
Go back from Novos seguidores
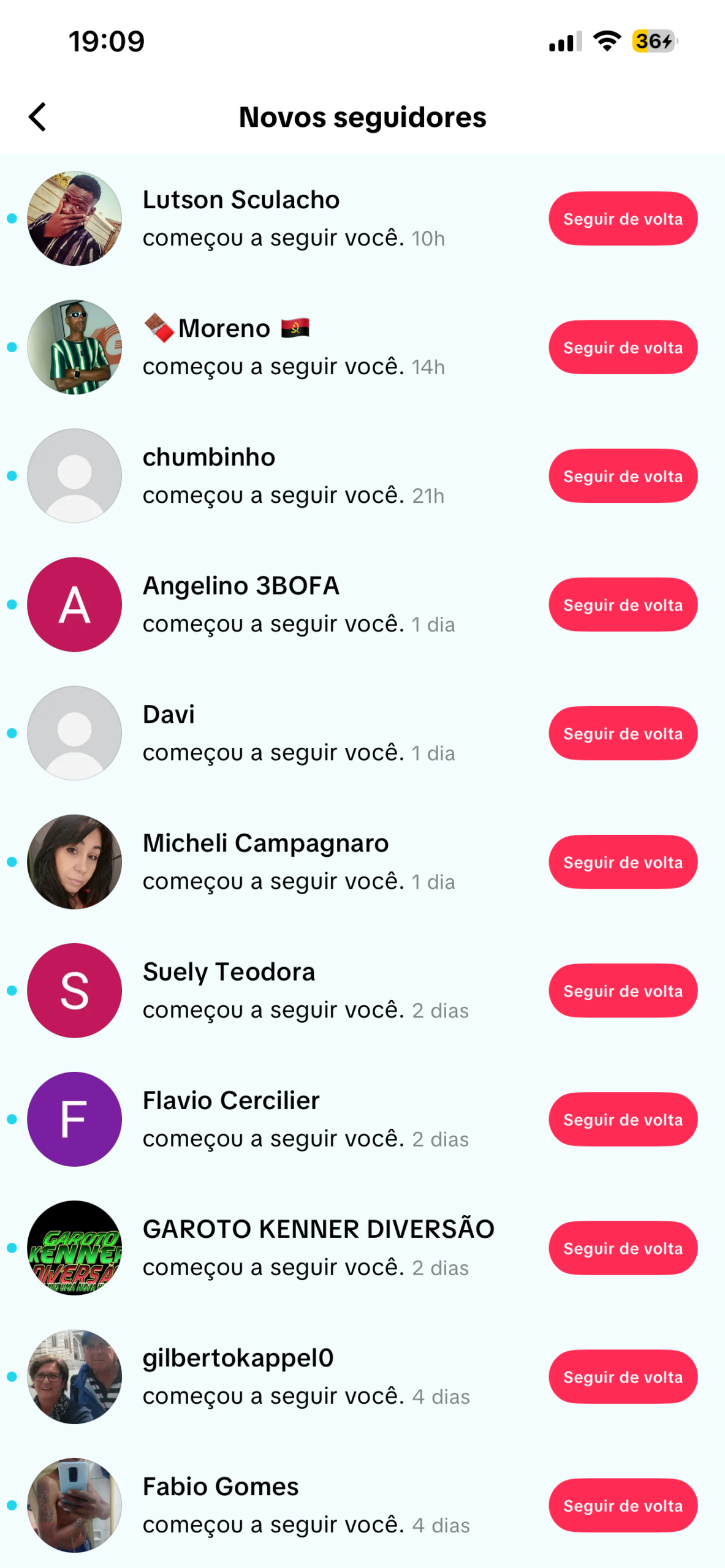[x=38, y=117]
